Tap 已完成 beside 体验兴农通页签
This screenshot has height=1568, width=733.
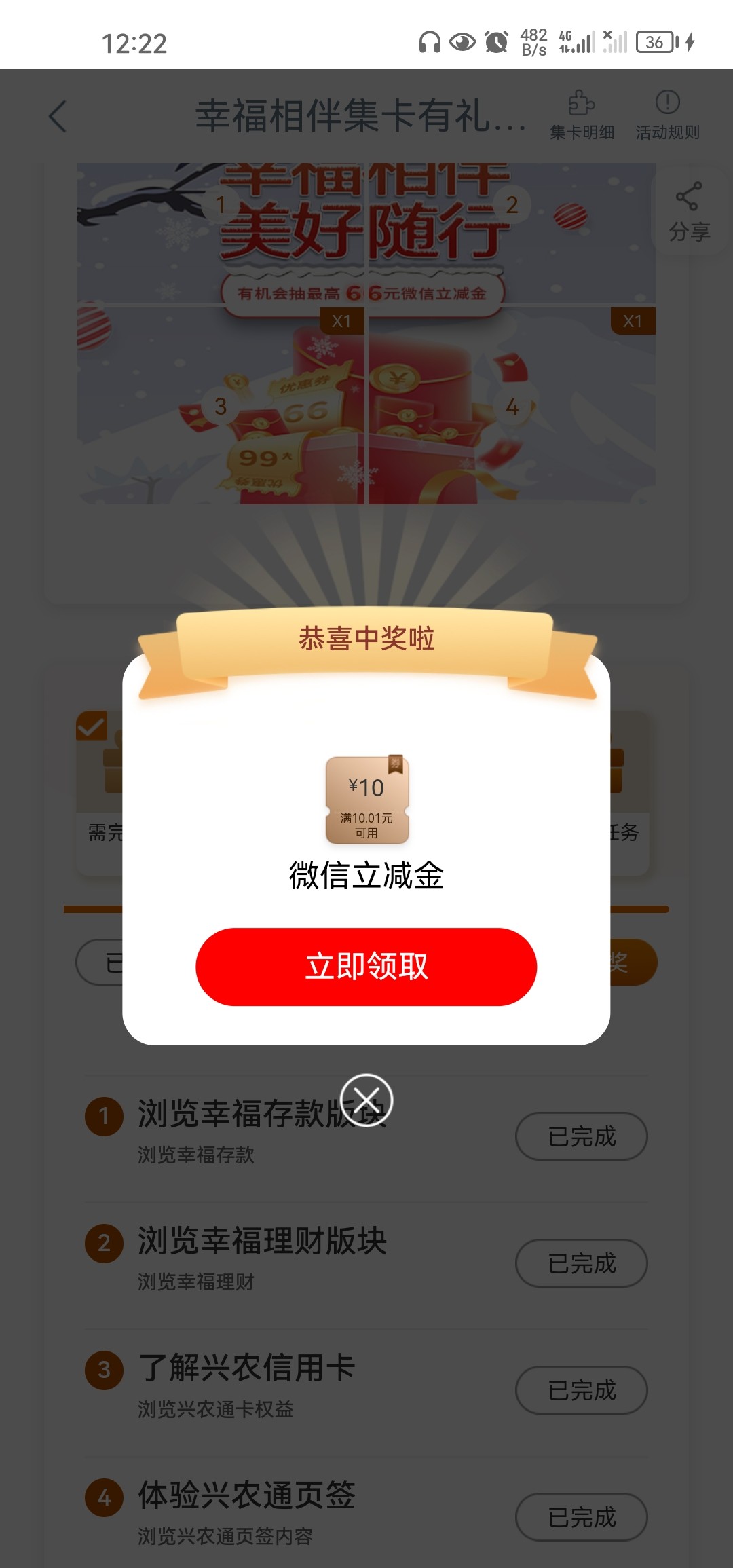tap(581, 1516)
